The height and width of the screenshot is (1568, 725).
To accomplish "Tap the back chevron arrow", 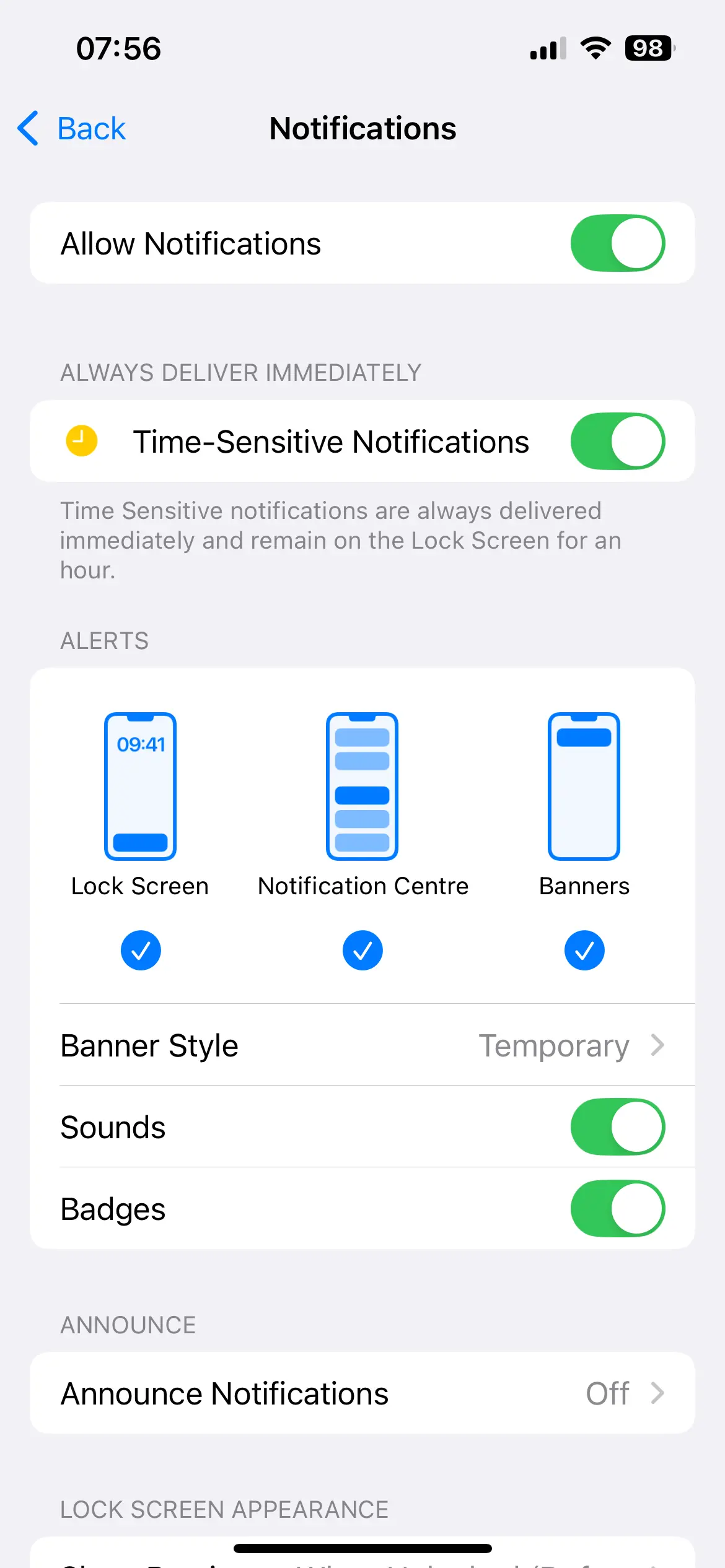I will (27, 128).
